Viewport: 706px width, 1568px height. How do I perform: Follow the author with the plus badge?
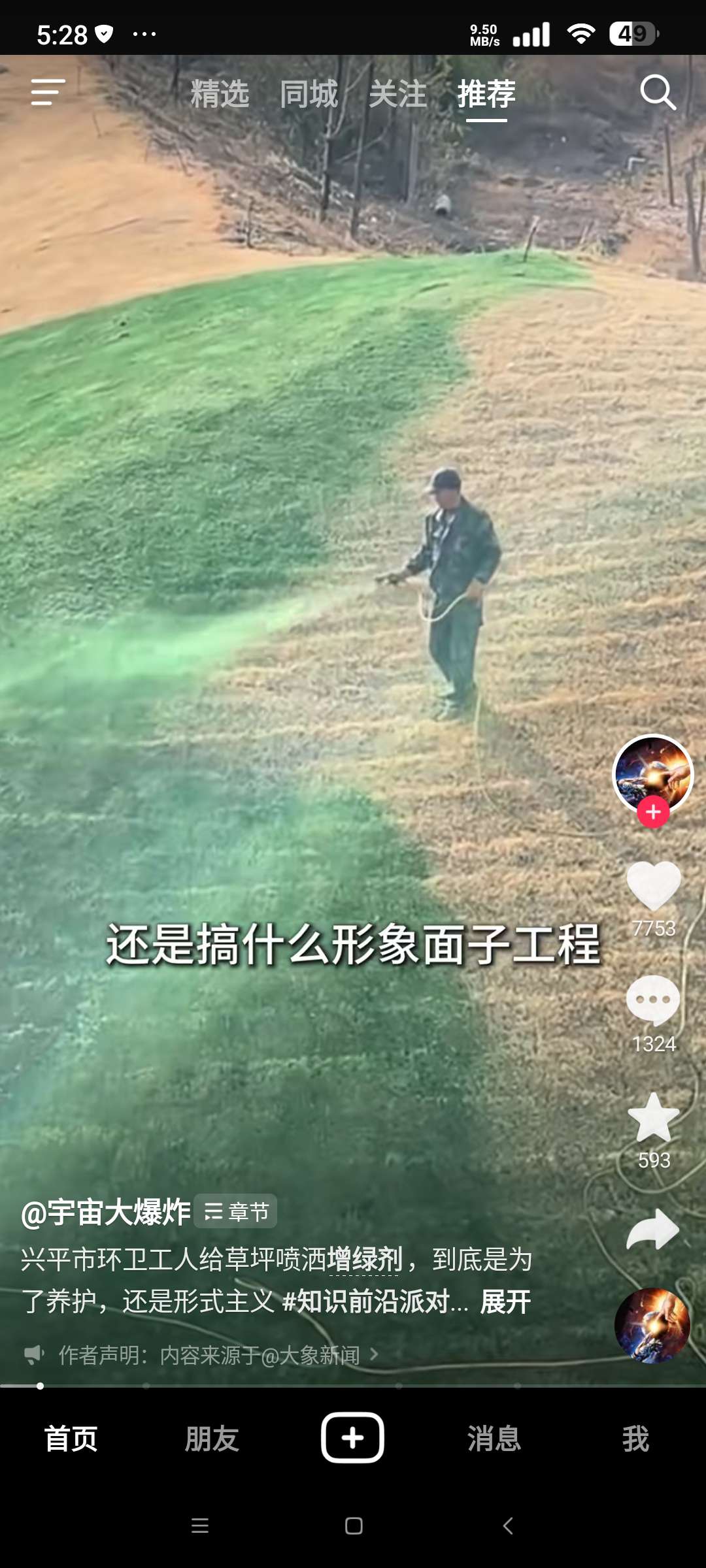click(x=653, y=812)
